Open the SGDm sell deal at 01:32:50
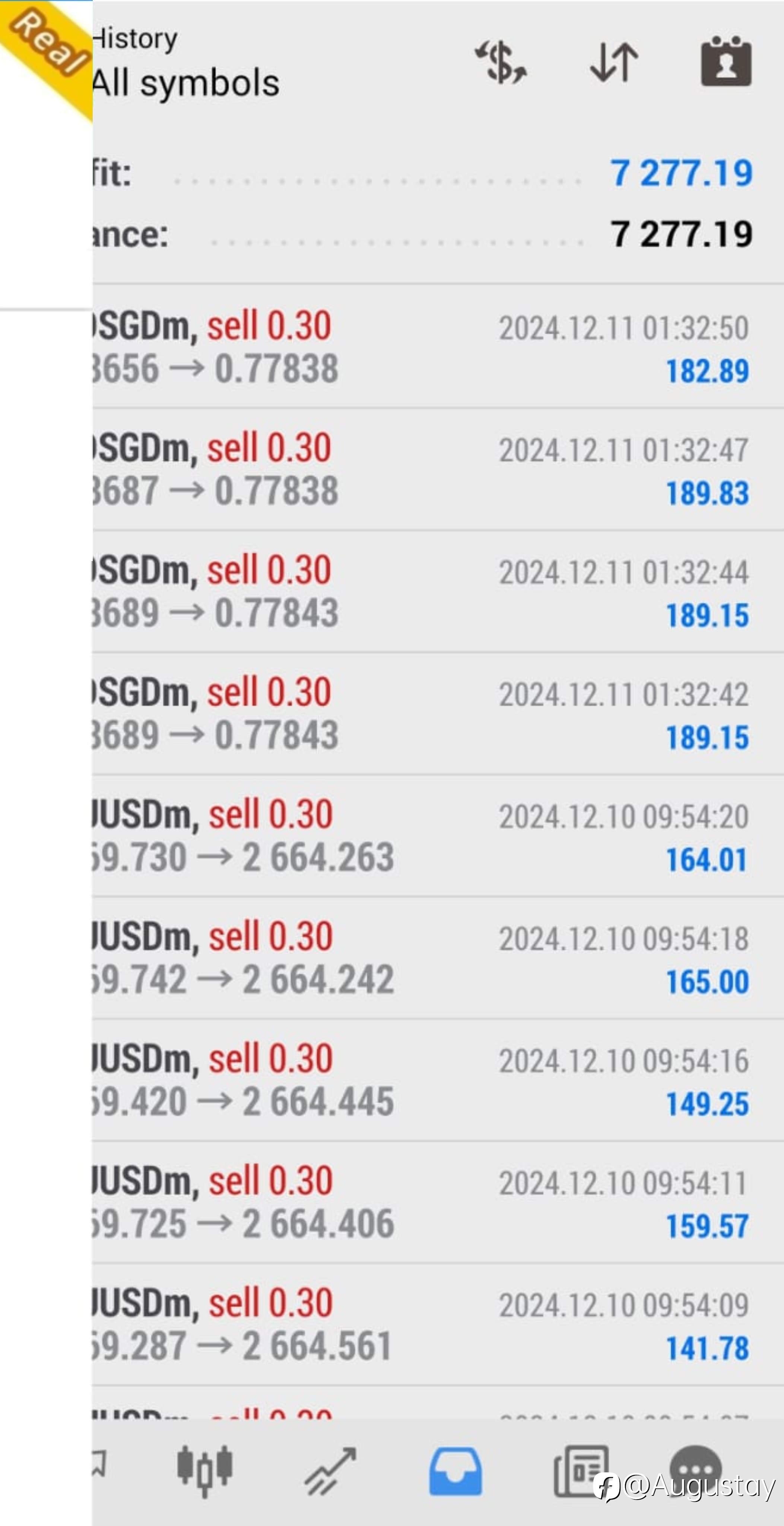The image size is (784, 1526). pos(438,346)
